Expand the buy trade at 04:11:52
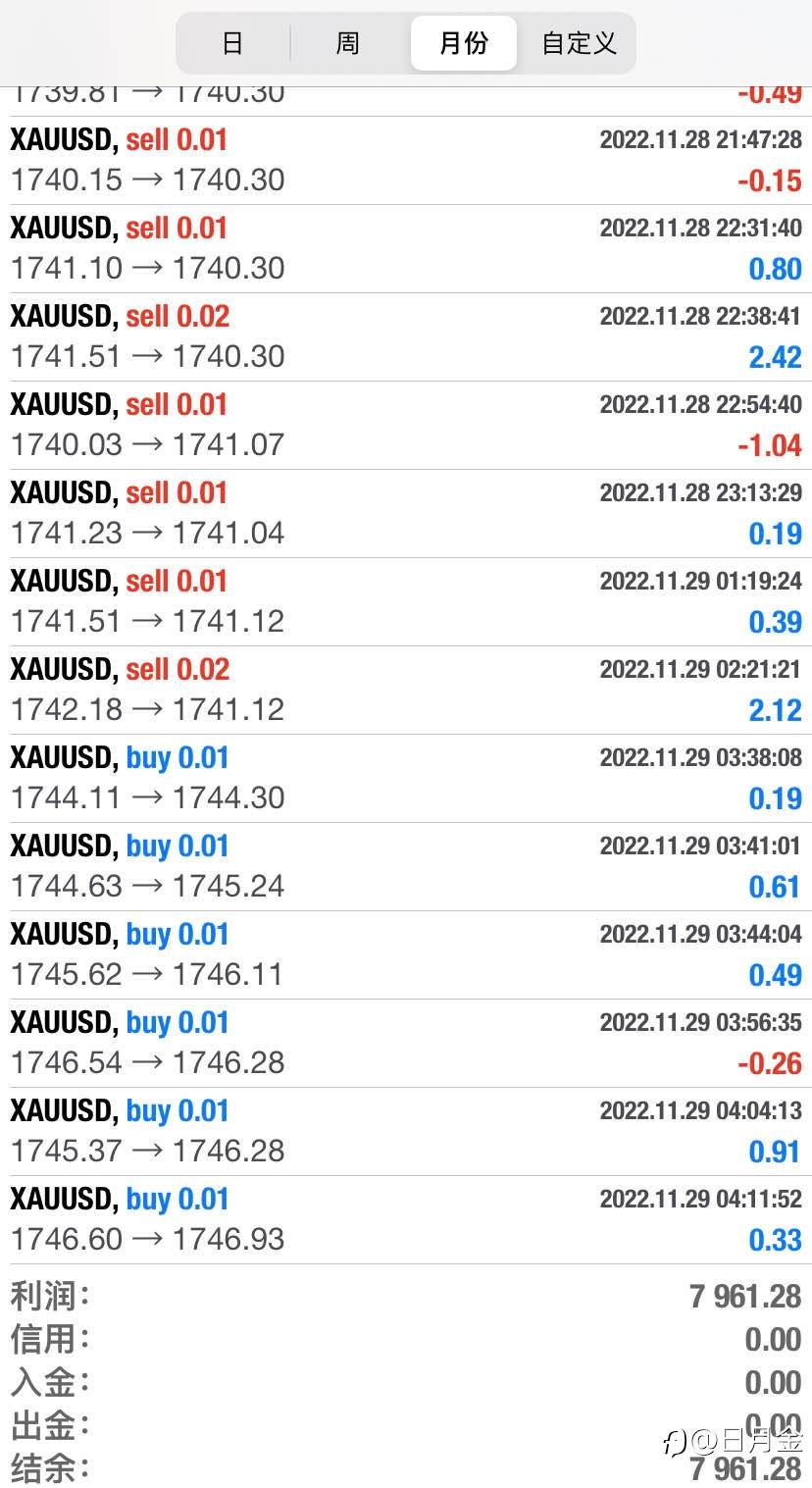This screenshot has width=812, height=1488. tap(406, 1220)
